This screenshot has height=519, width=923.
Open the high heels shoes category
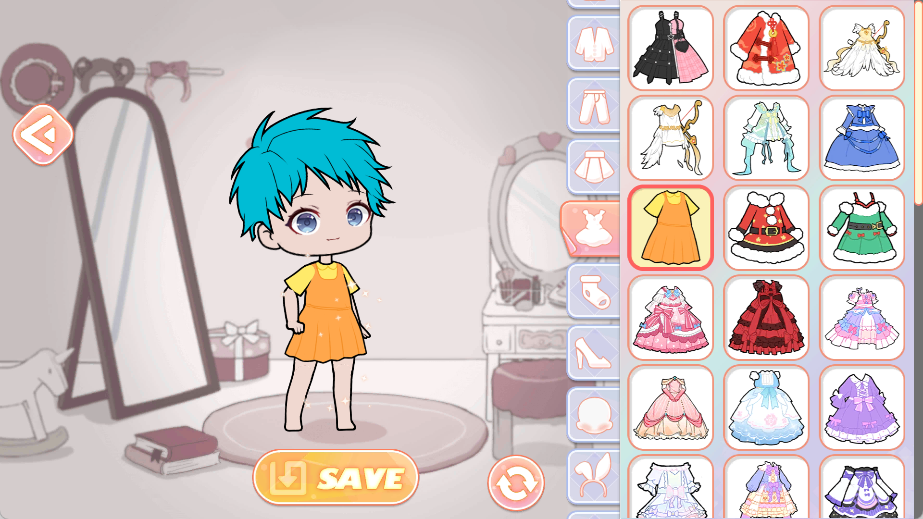(594, 353)
